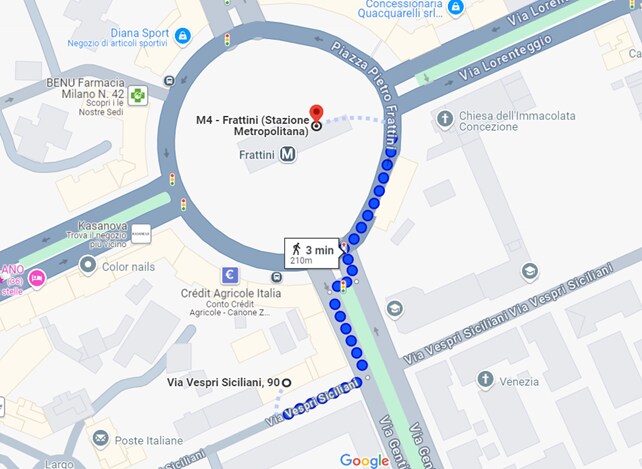Open the Venezia church marker

coord(485,379)
